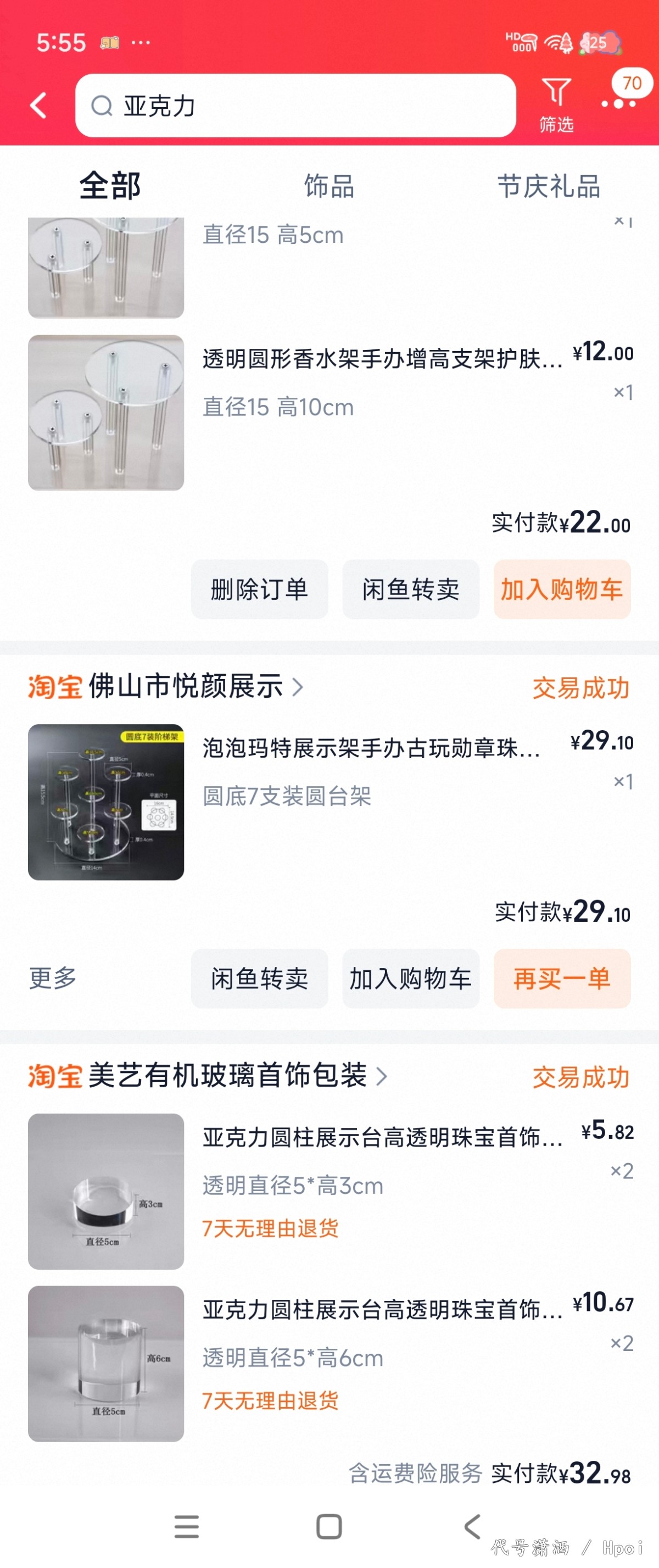The image size is (659, 1568).
Task: Switch to the 全部 tab
Action: coord(110,186)
